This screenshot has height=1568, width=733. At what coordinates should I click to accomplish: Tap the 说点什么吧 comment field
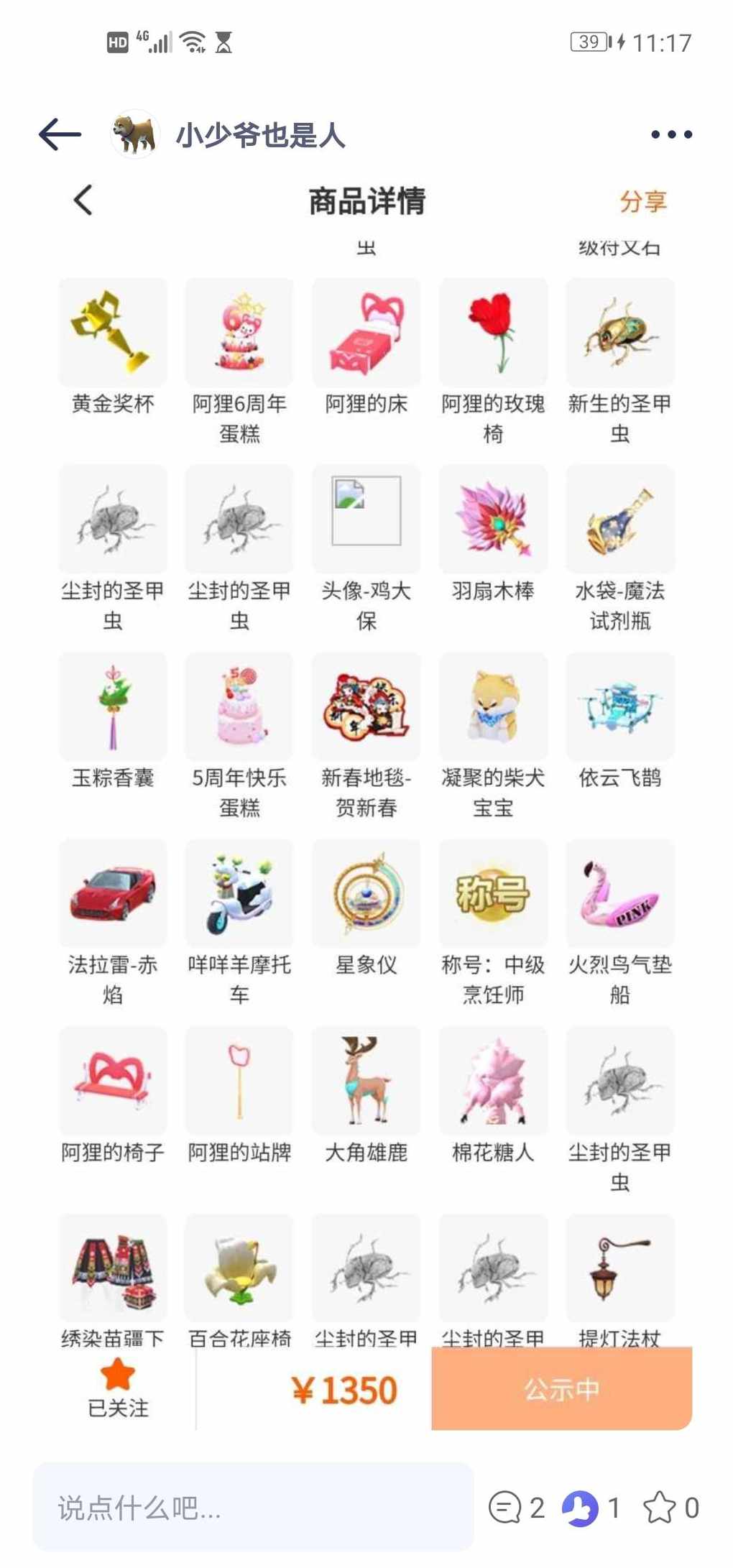pyautogui.click(x=253, y=1507)
